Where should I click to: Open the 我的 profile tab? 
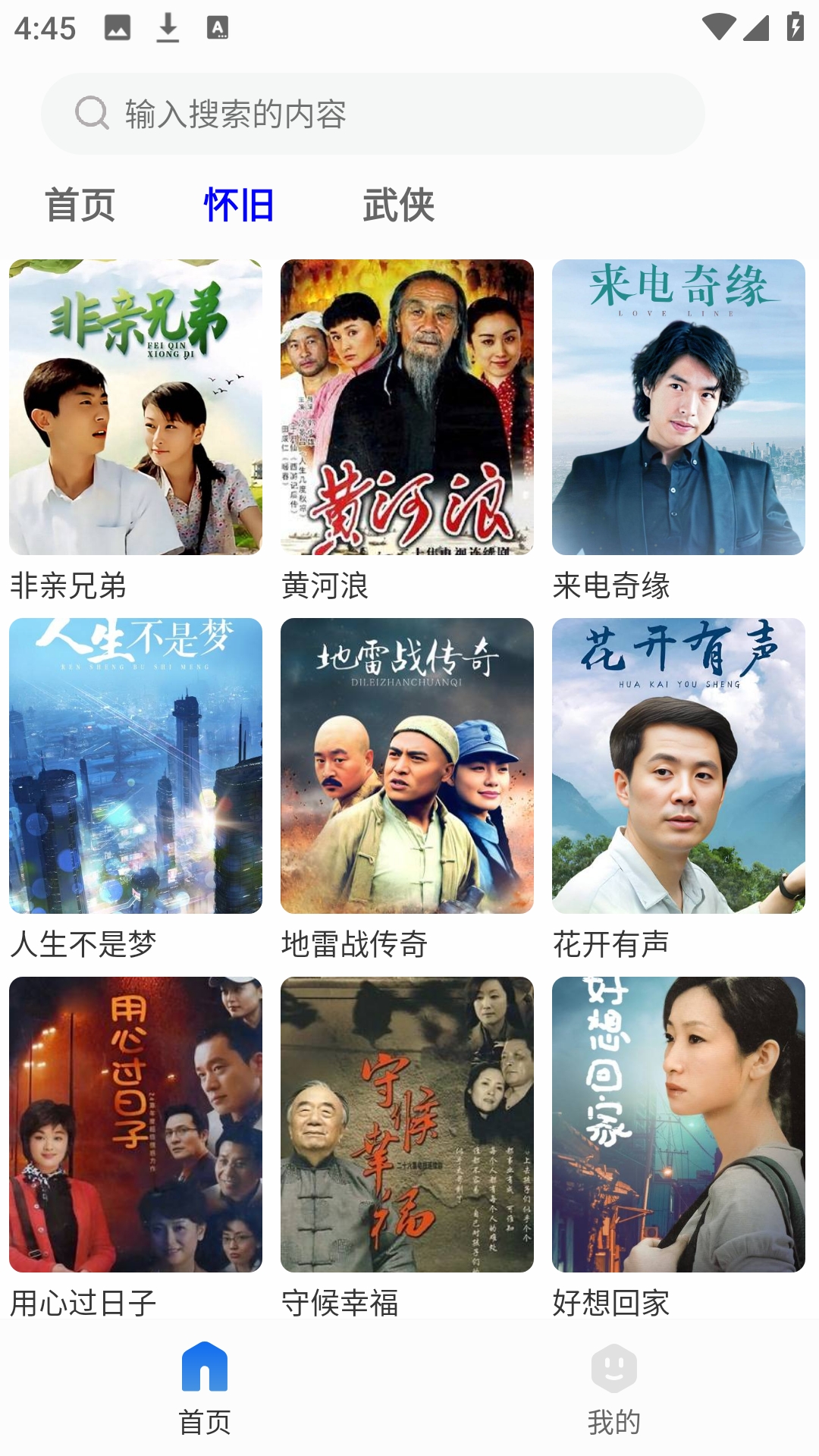tap(614, 1388)
